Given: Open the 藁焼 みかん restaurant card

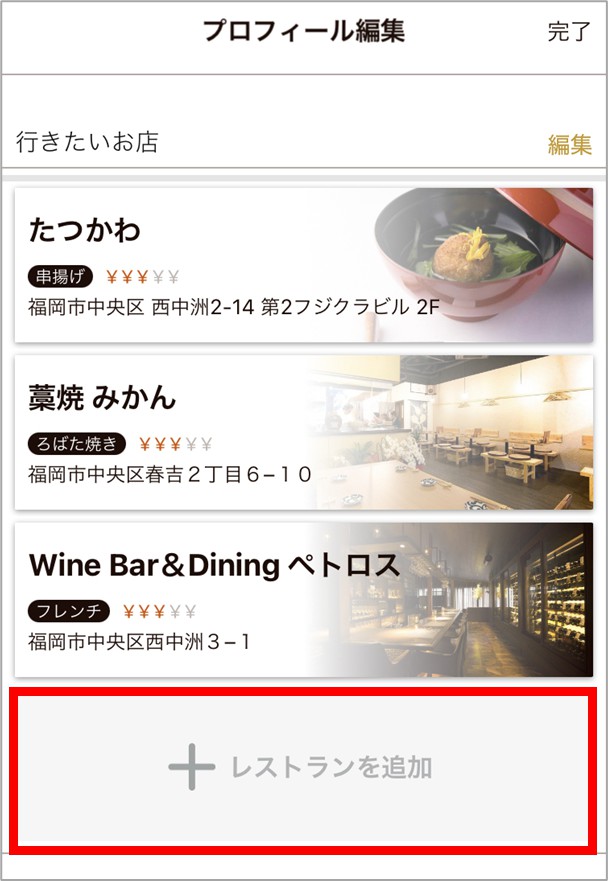Looking at the screenshot, I should click(x=303, y=432).
